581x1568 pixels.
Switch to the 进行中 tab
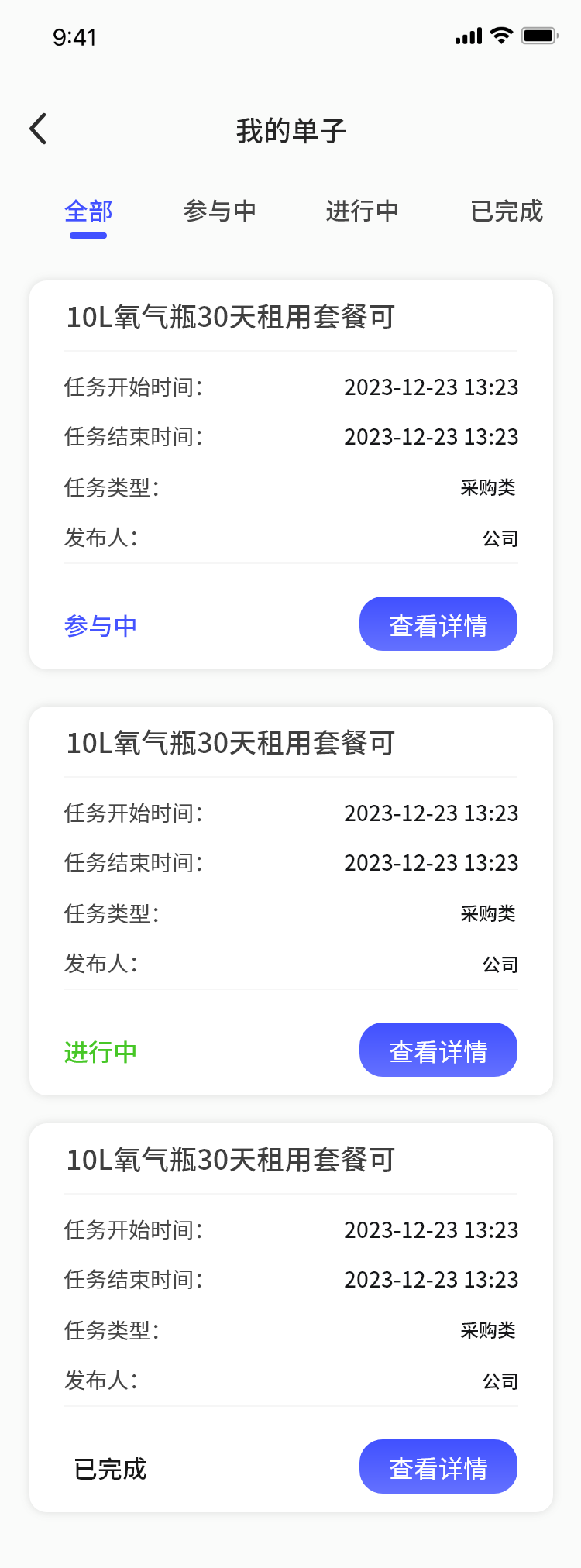point(362,211)
